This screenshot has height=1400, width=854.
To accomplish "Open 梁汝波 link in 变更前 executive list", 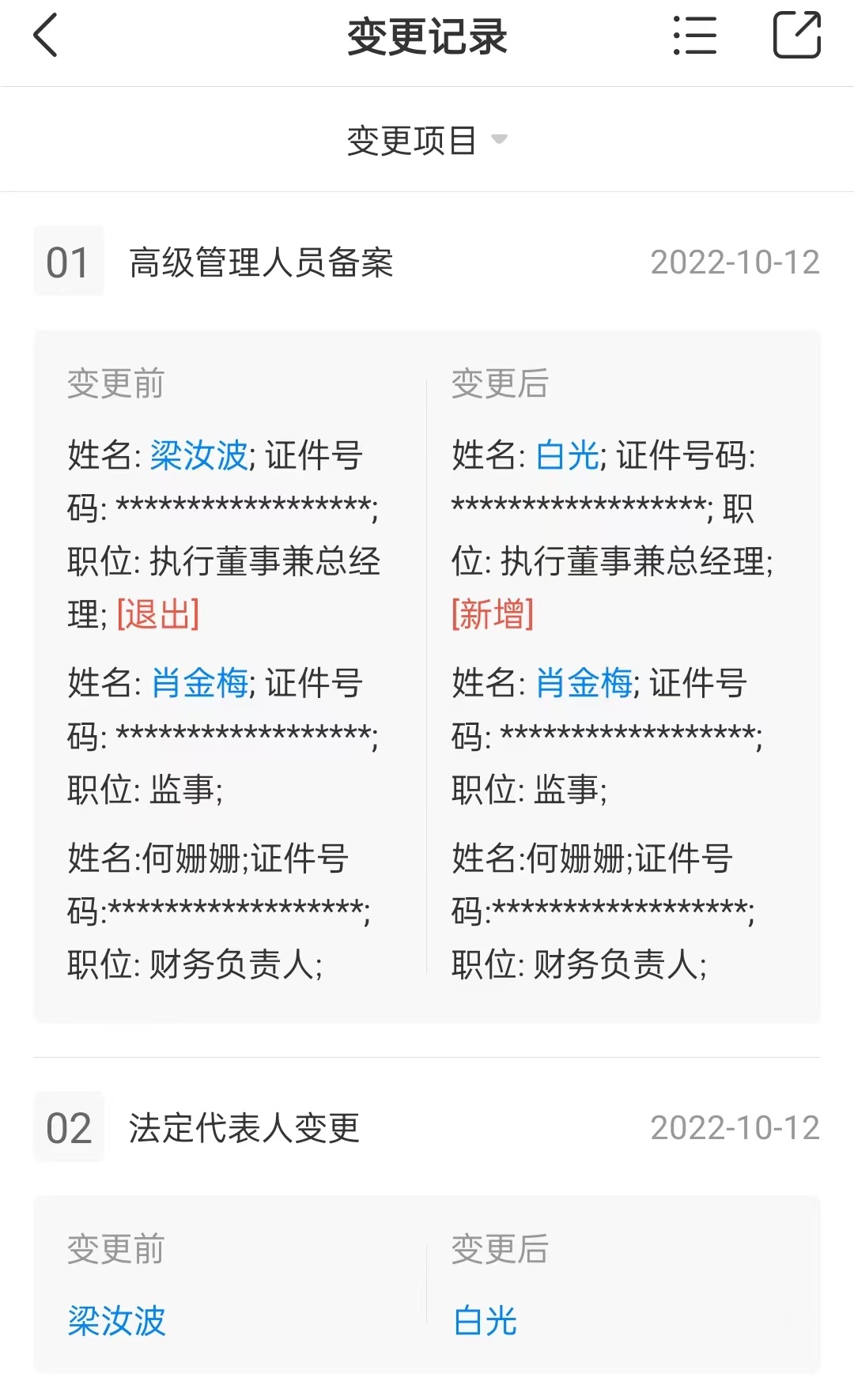I will click(199, 455).
